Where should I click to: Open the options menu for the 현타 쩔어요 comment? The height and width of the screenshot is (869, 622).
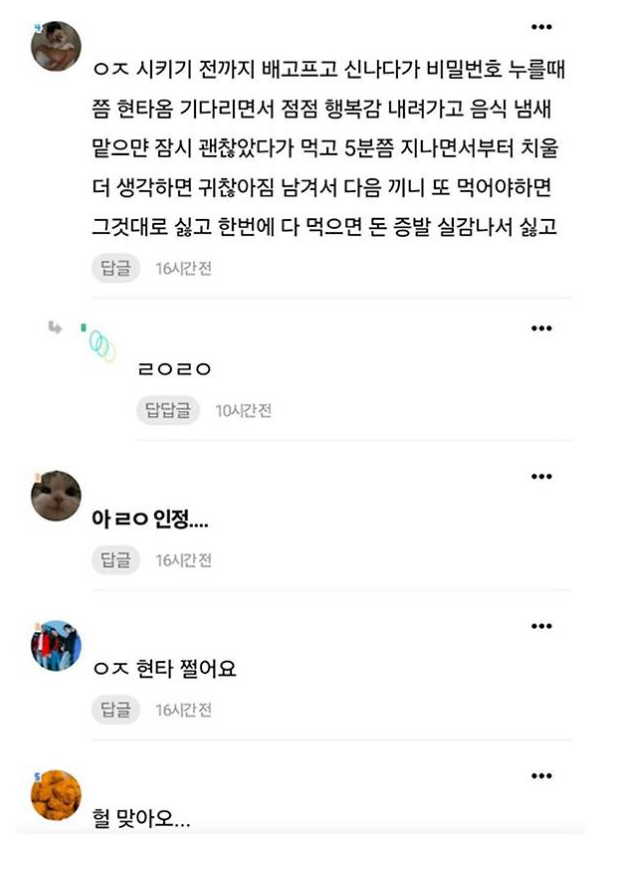click(x=541, y=626)
